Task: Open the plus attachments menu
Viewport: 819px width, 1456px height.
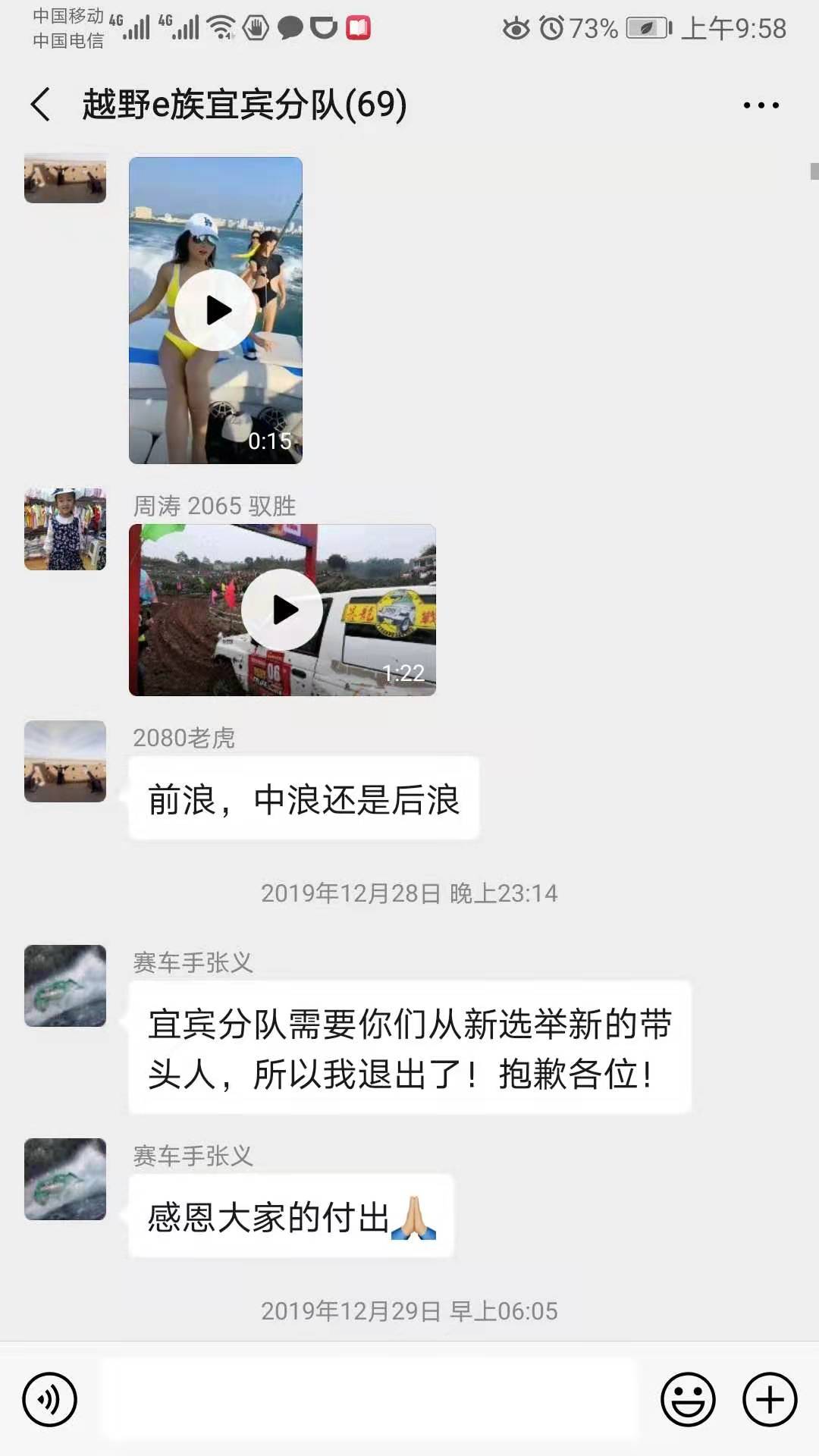Action: (x=769, y=1399)
